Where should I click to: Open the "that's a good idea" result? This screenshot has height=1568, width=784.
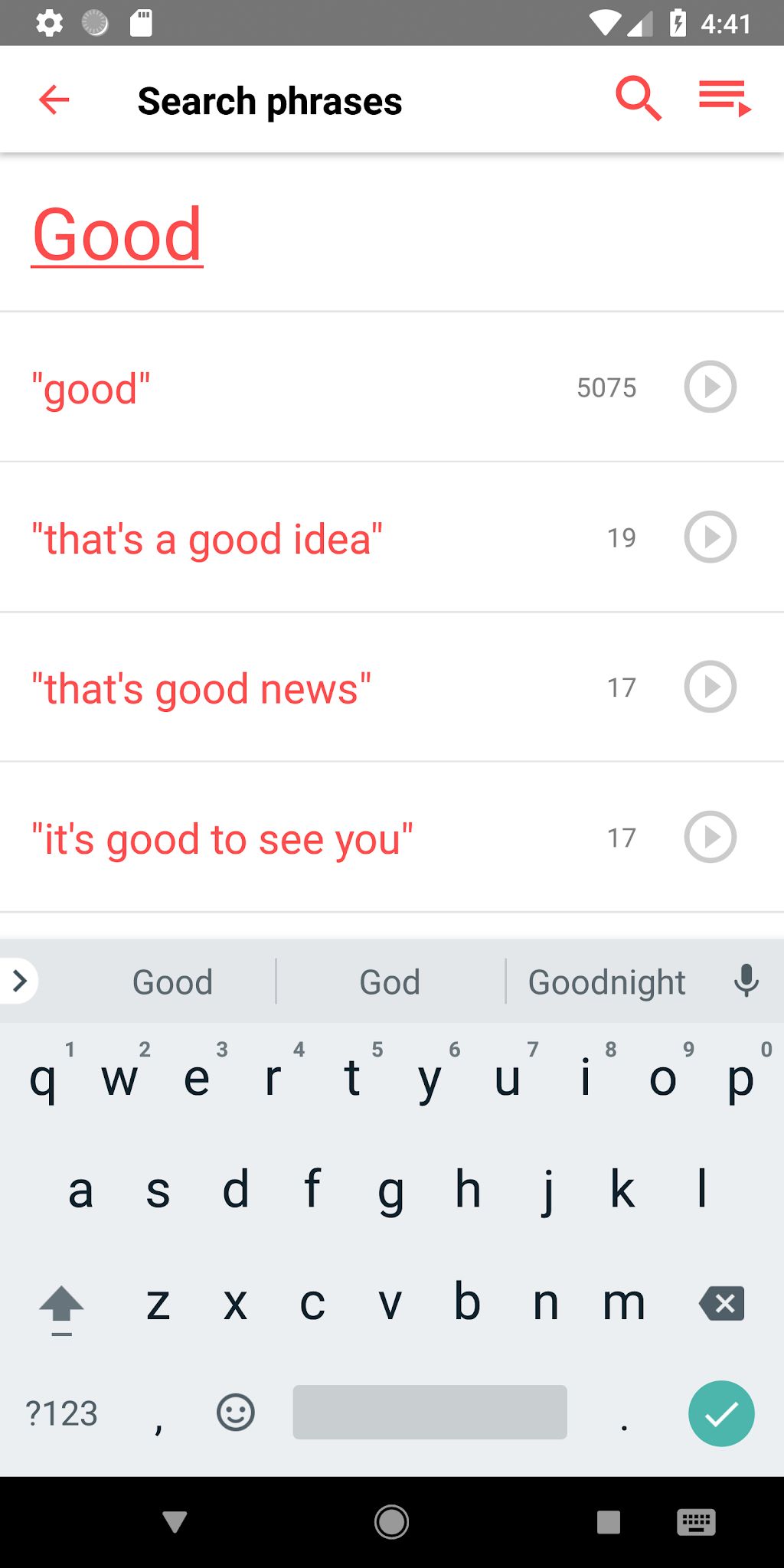[207, 539]
